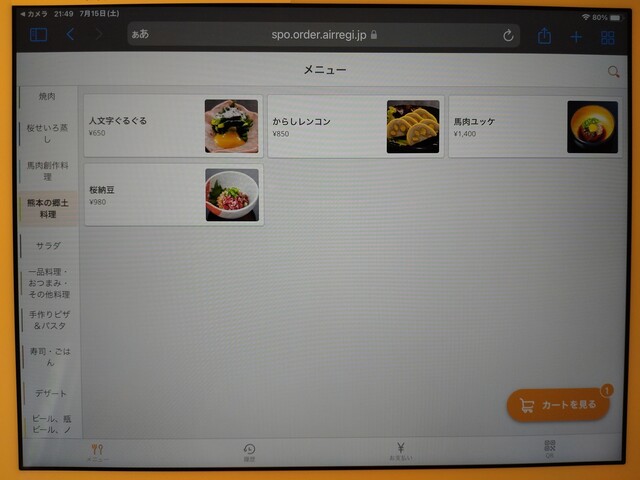Screen dimensions: 640x480
Task: Tap Safari's share icon
Action: [544, 36]
